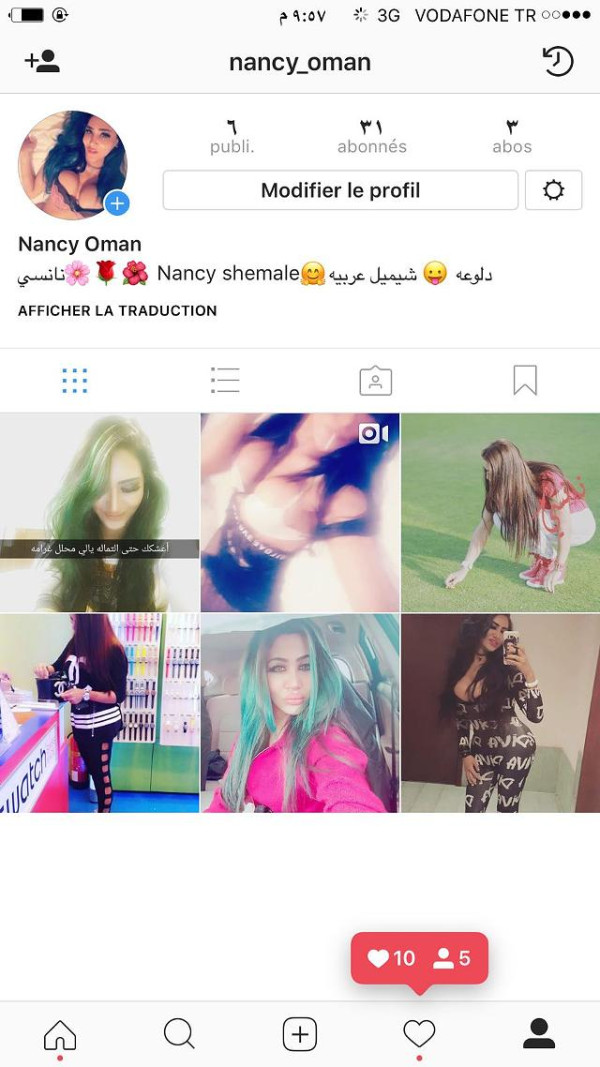Image resolution: width=600 pixels, height=1067 pixels.
Task: Switch to list view tab
Action: [225, 380]
